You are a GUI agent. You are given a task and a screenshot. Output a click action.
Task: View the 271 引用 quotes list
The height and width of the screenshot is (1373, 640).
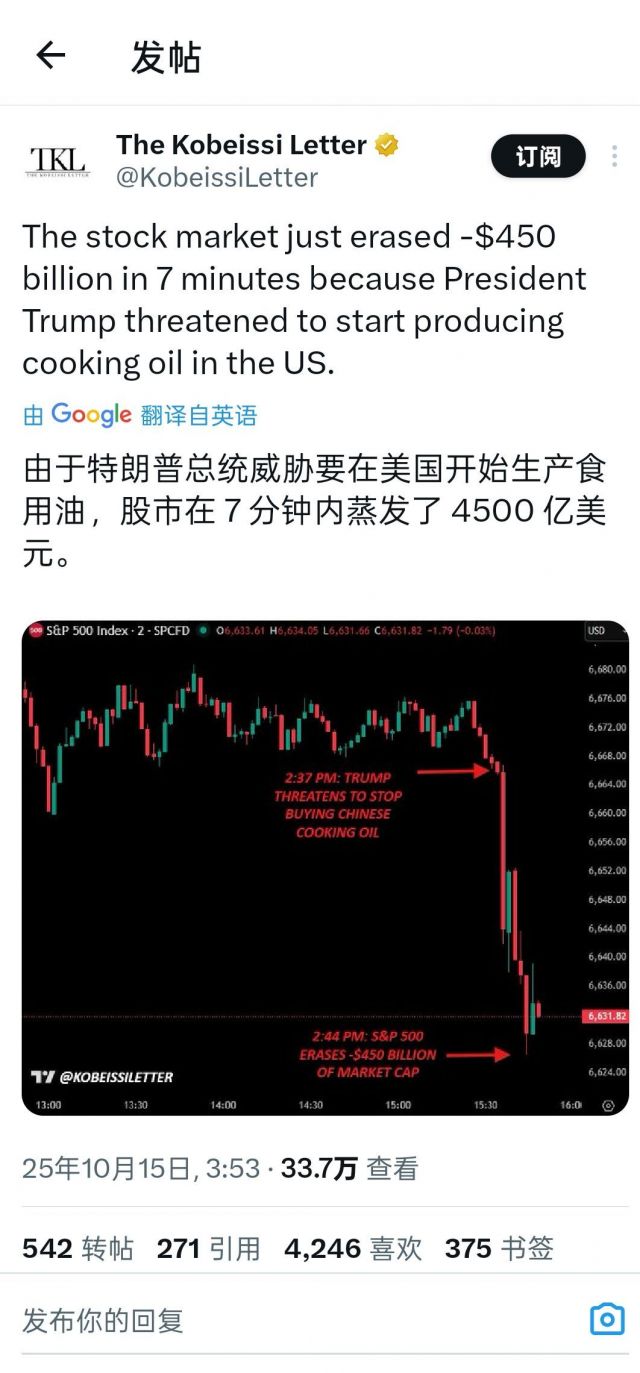pyautogui.click(x=208, y=1248)
